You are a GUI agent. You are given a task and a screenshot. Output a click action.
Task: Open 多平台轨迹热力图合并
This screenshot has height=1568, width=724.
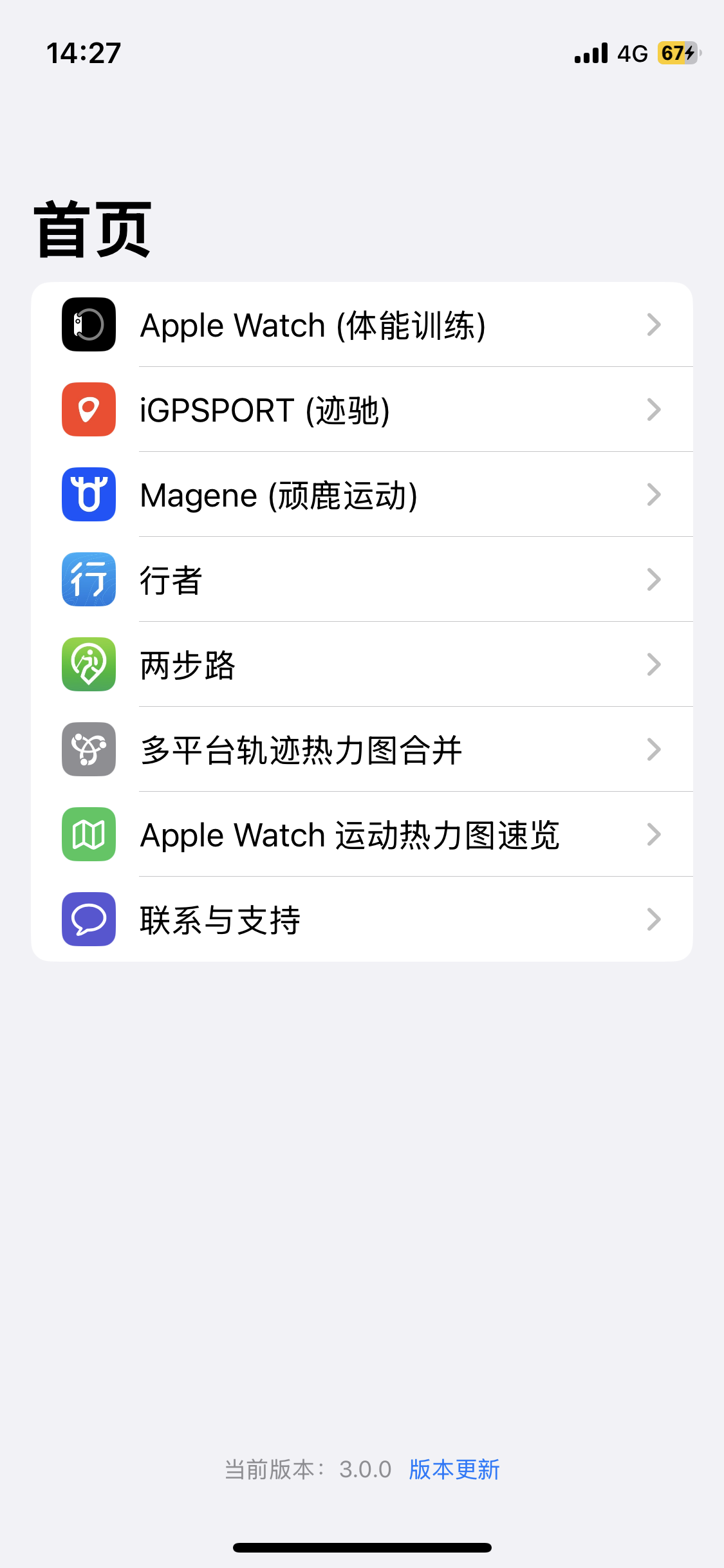360,749
